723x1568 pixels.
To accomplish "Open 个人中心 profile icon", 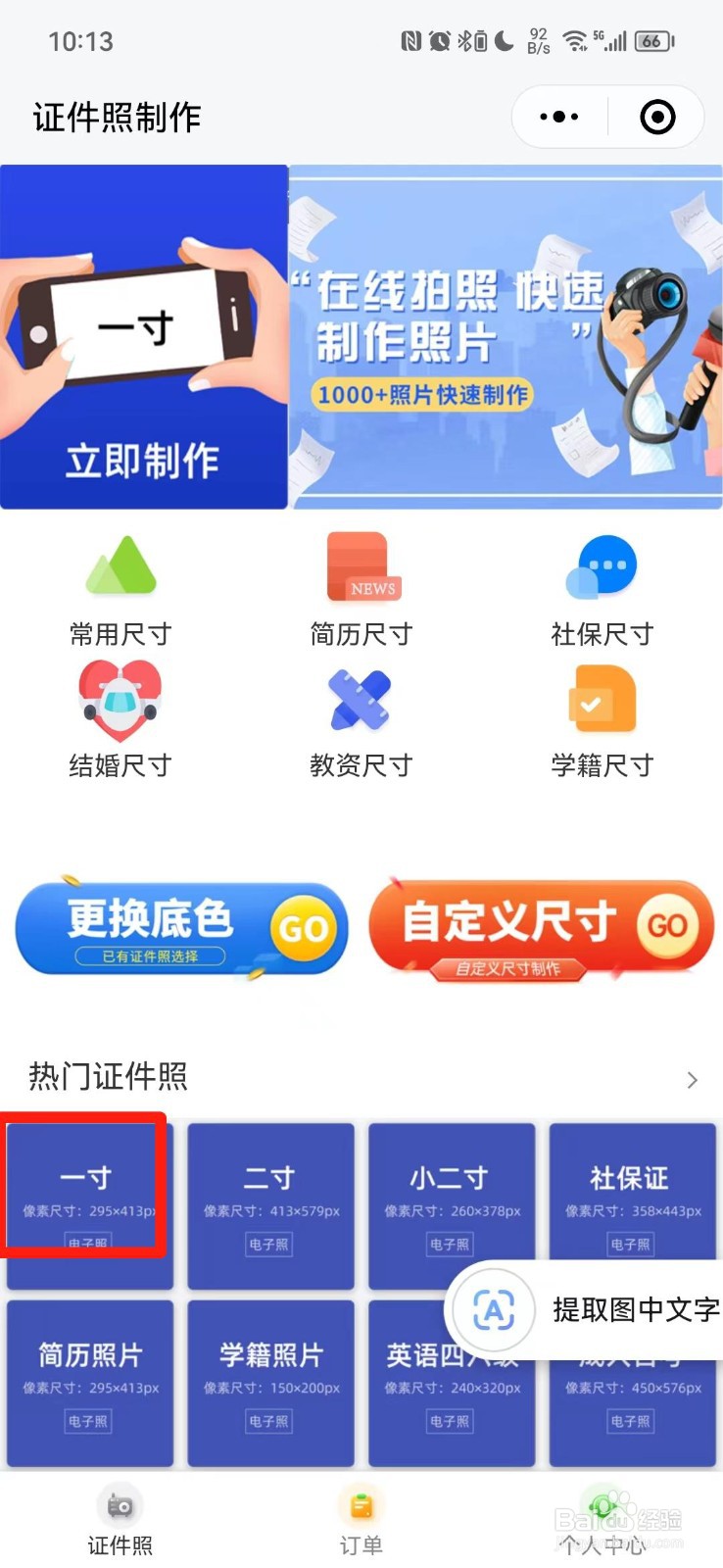I will (604, 1506).
